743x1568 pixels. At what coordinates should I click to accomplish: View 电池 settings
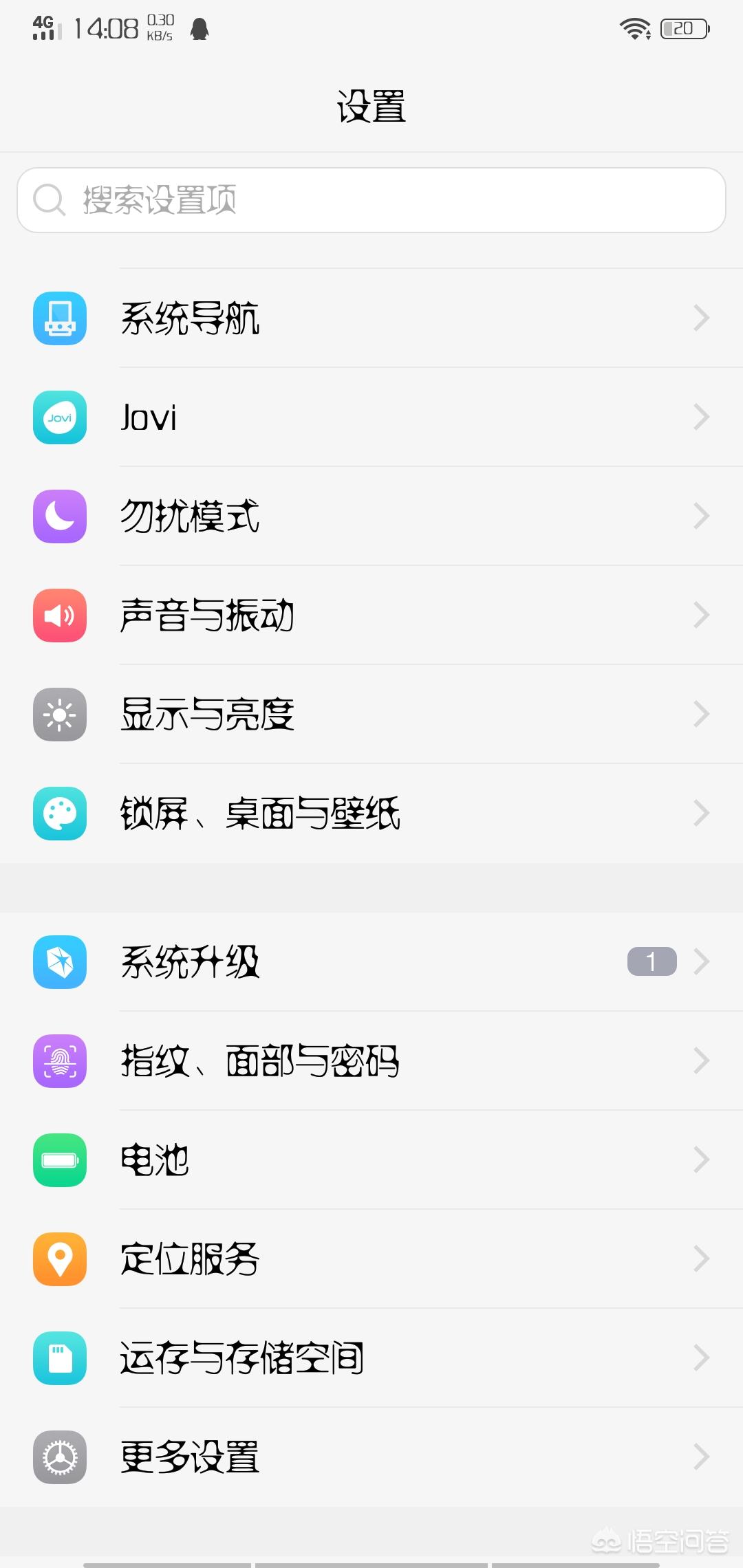(x=371, y=1159)
